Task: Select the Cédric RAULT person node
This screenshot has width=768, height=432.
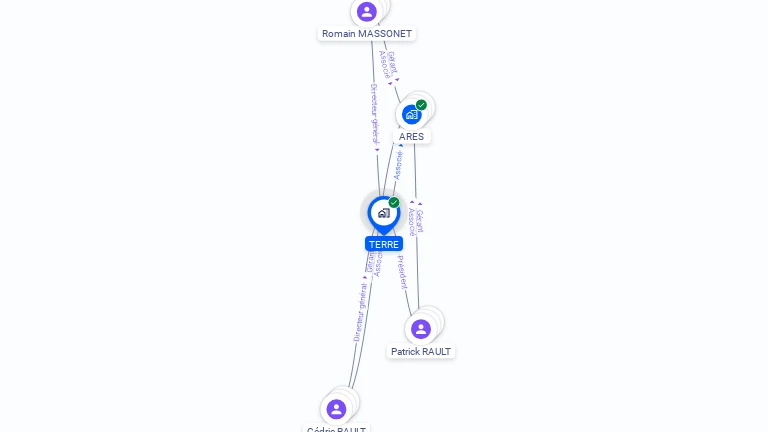Action: (336, 409)
